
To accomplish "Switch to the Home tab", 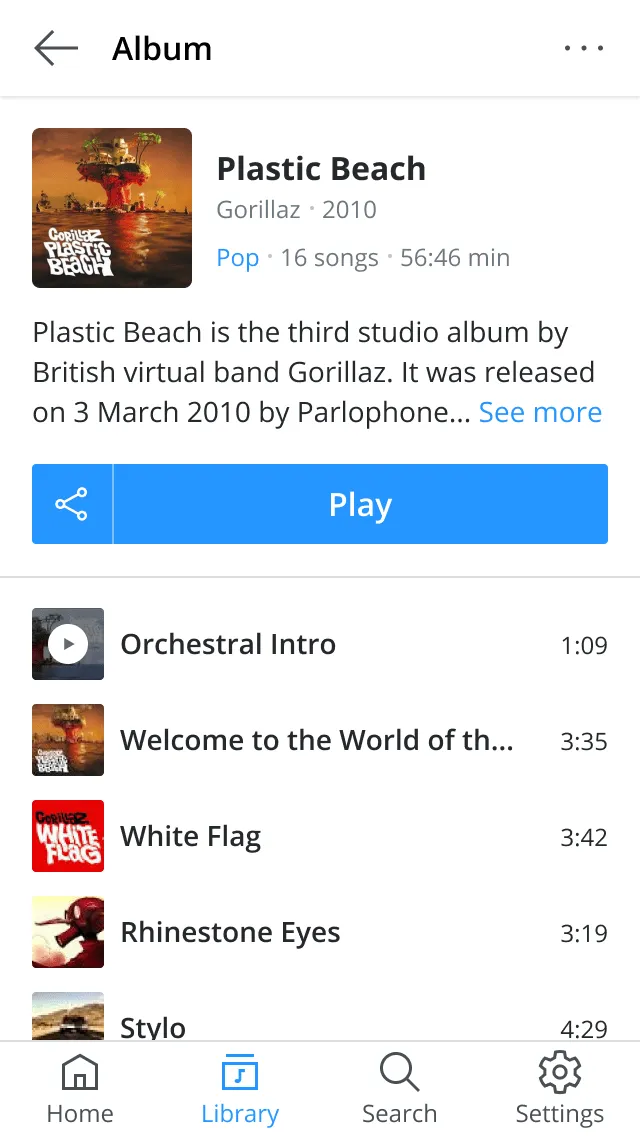I will coord(80,1090).
